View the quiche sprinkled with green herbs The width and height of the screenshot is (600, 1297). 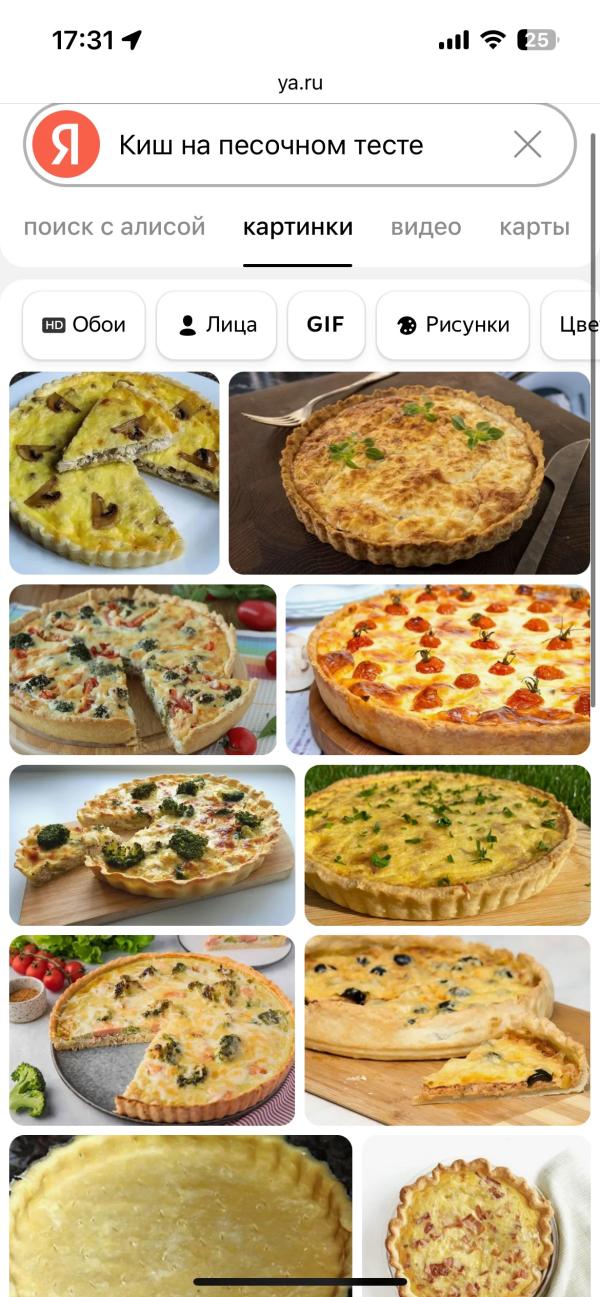(x=447, y=845)
